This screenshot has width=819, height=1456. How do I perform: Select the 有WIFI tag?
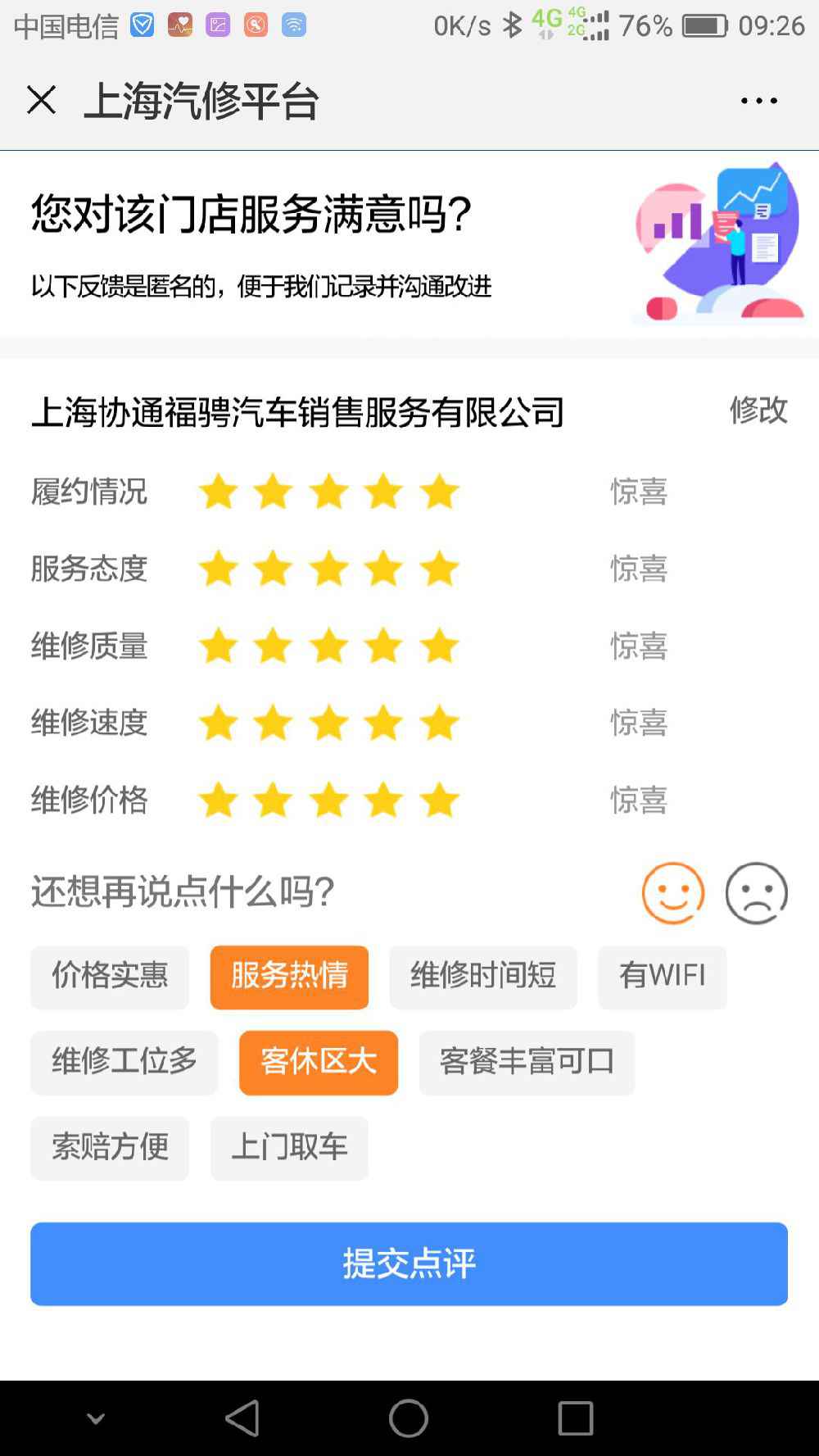[663, 977]
